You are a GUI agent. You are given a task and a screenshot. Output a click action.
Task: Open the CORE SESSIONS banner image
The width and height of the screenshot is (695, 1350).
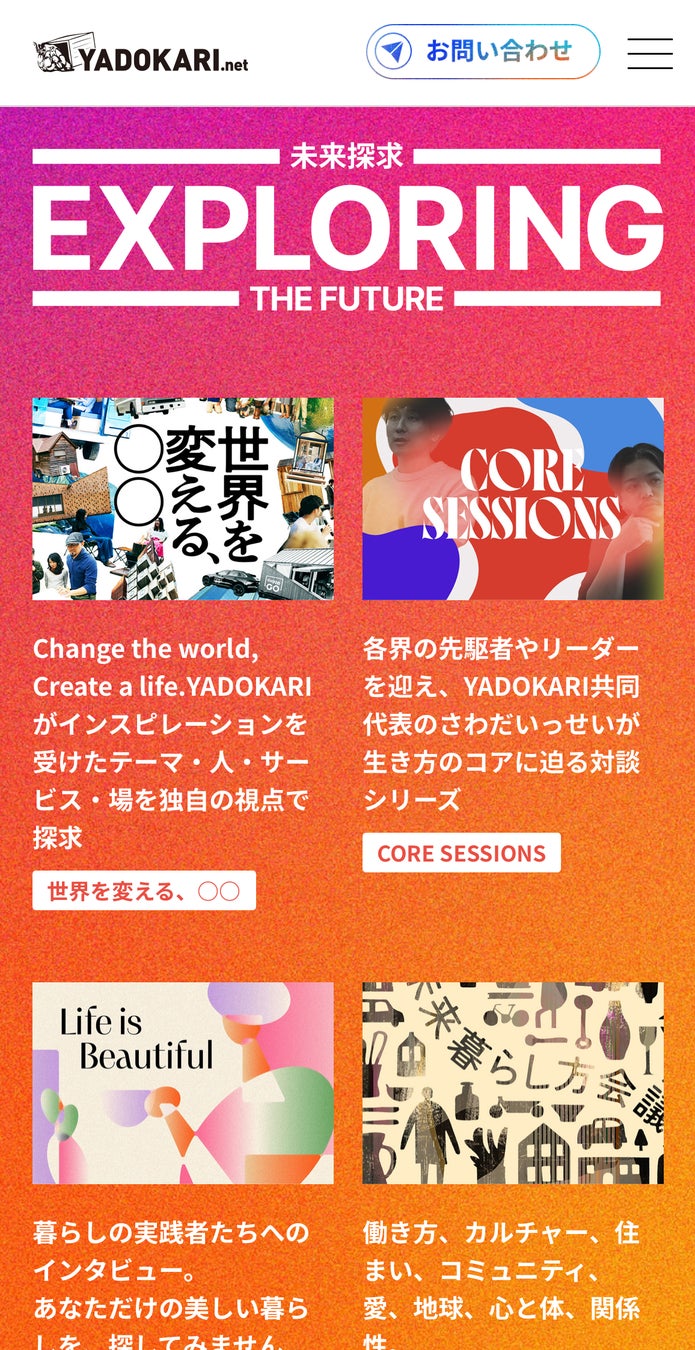513,499
